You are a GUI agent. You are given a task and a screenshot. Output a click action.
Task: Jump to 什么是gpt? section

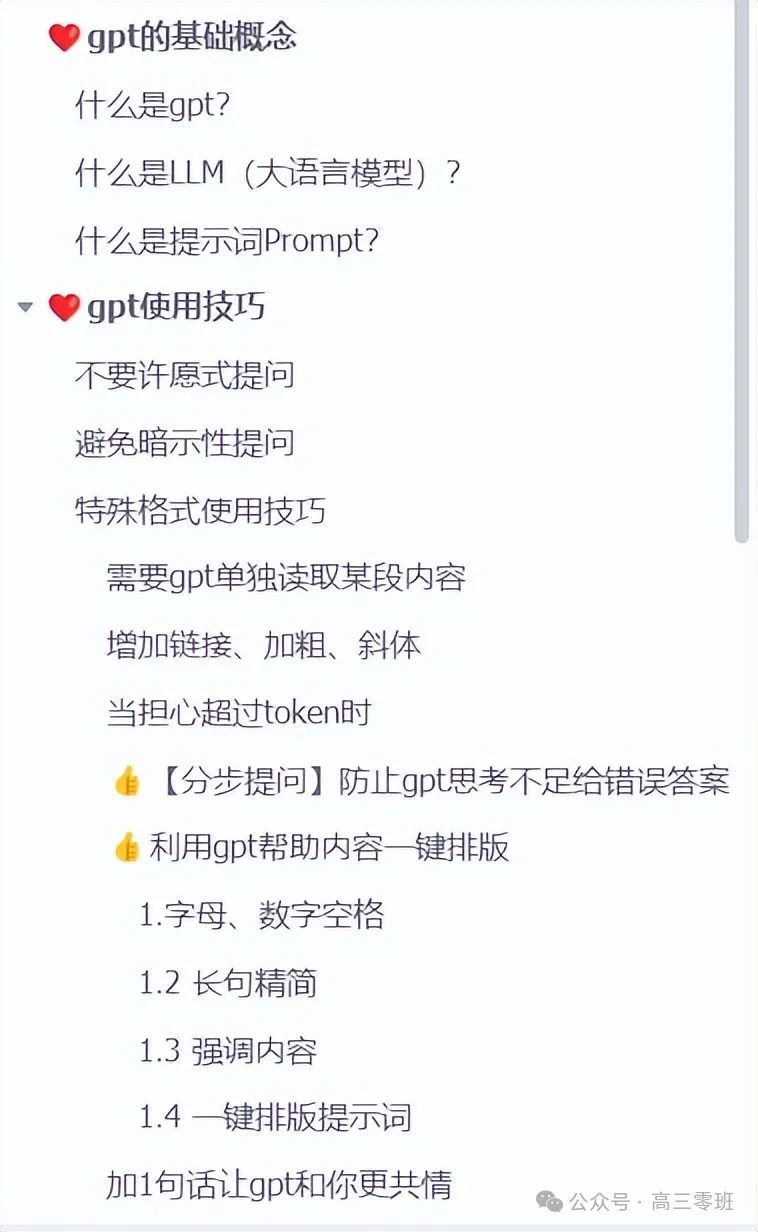[153, 105]
